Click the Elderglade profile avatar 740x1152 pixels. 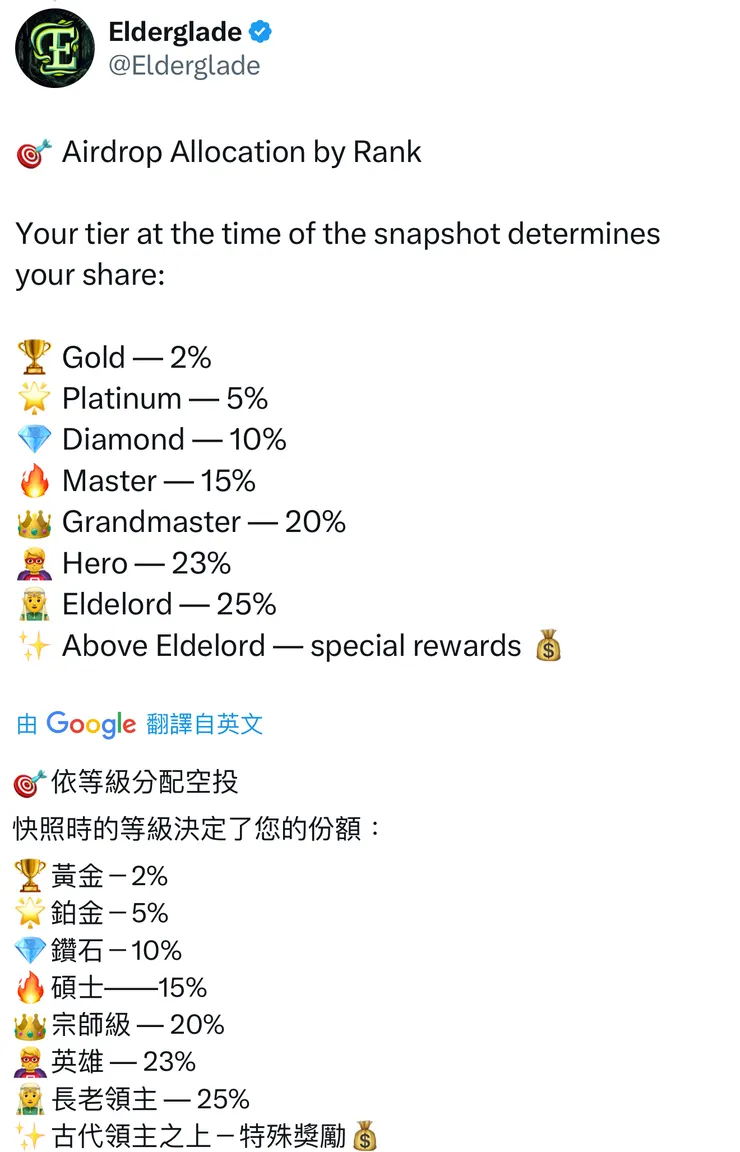coord(54,49)
